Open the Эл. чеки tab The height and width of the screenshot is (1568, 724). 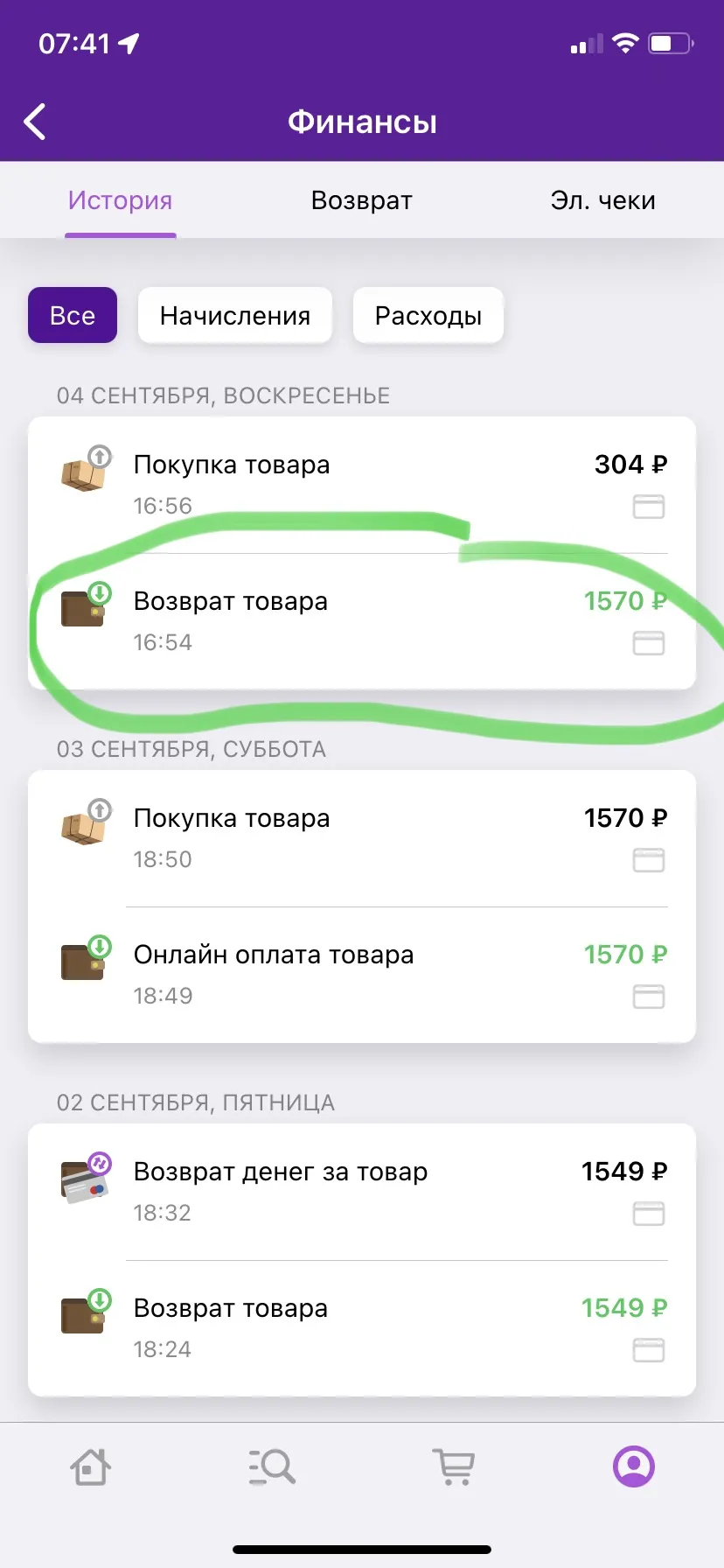(x=602, y=200)
